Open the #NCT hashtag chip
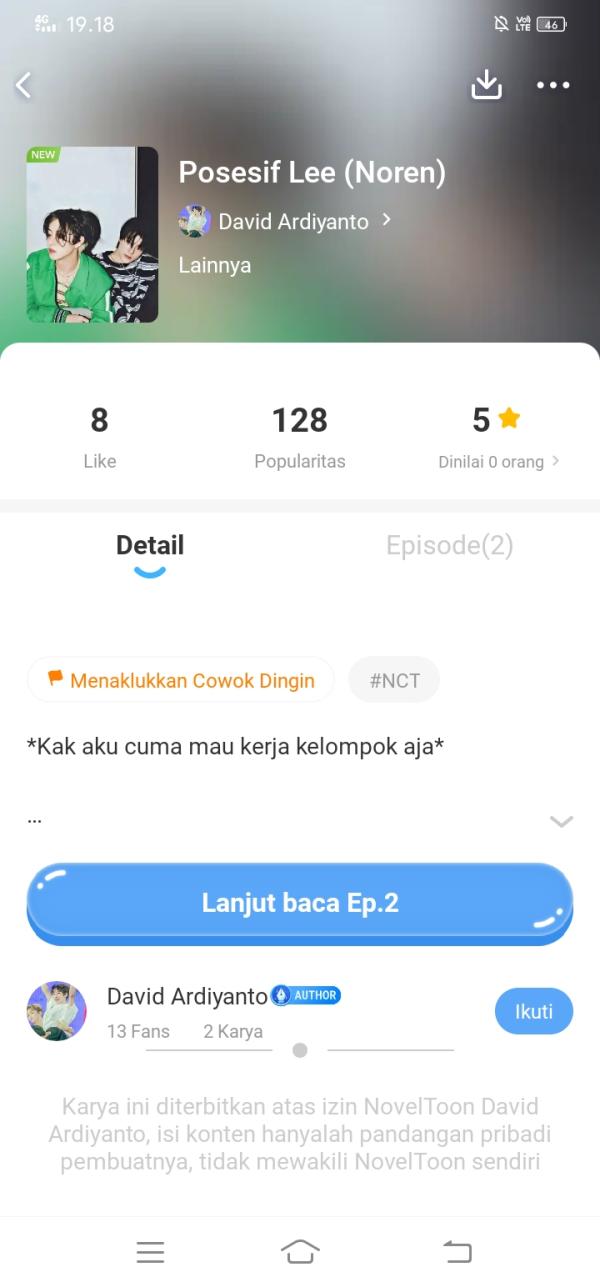Image resolution: width=600 pixels, height=1287 pixels. (x=394, y=681)
